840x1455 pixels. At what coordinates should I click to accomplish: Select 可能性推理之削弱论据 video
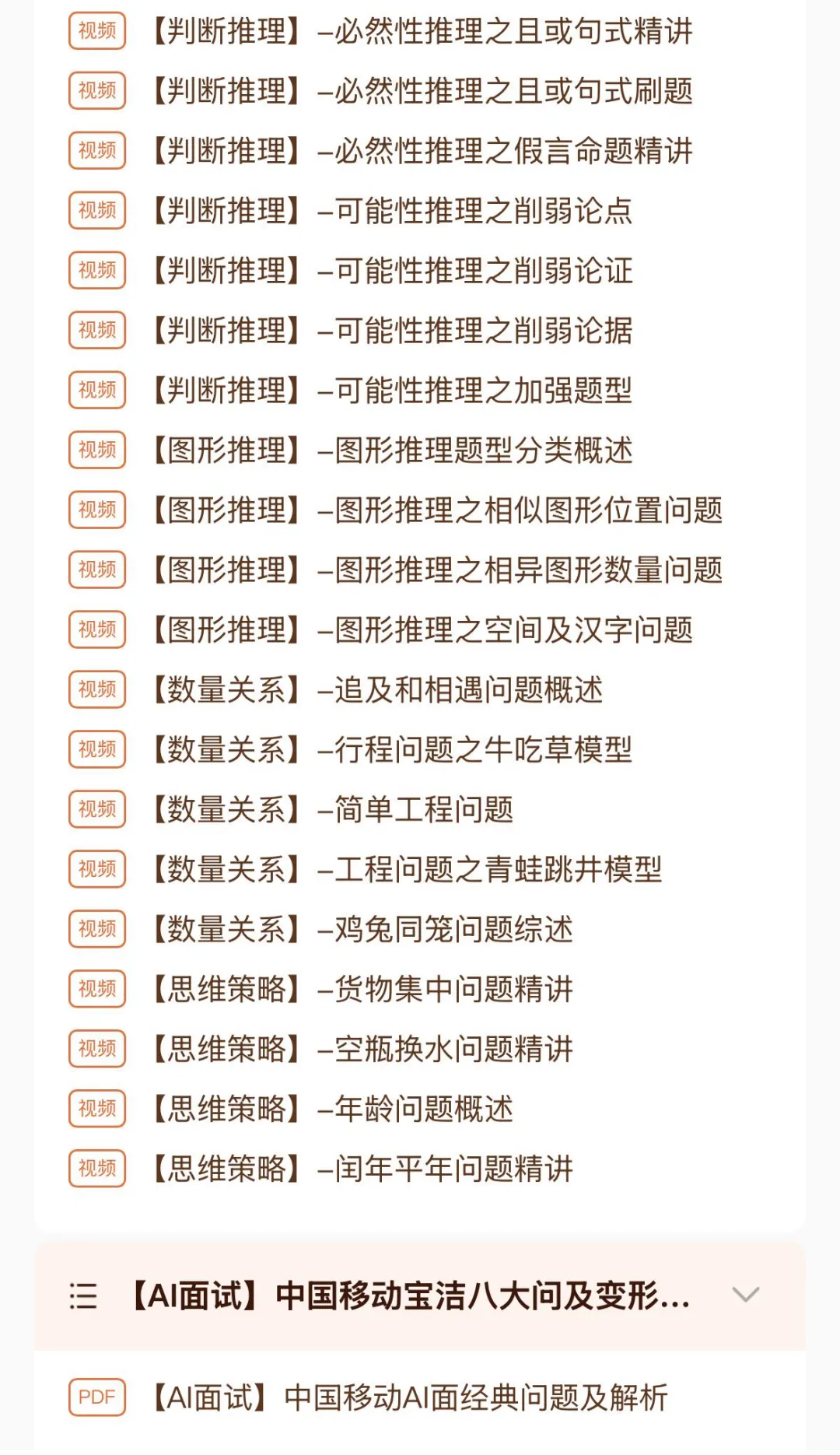[420, 331]
